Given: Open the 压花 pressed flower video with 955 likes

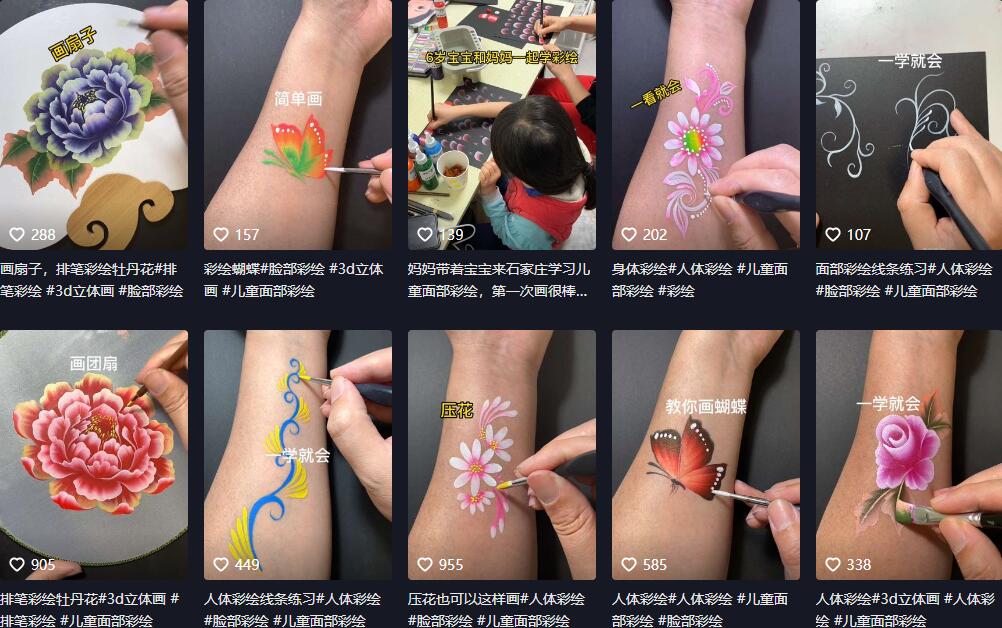Looking at the screenshot, I should point(501,455).
